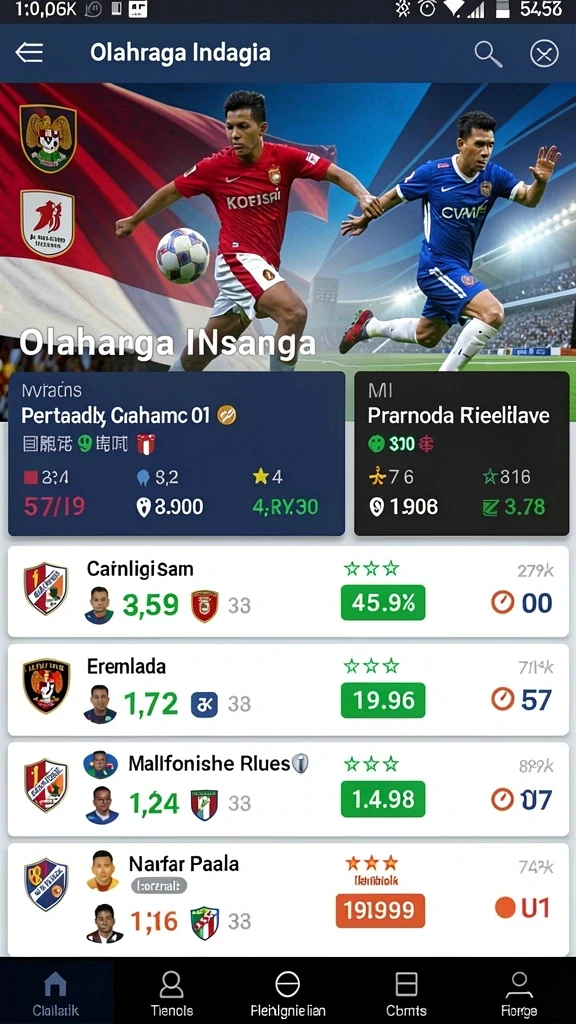The height and width of the screenshot is (1024, 576).
Task: Choose the 1.4.98 odds button
Action: 383,799
